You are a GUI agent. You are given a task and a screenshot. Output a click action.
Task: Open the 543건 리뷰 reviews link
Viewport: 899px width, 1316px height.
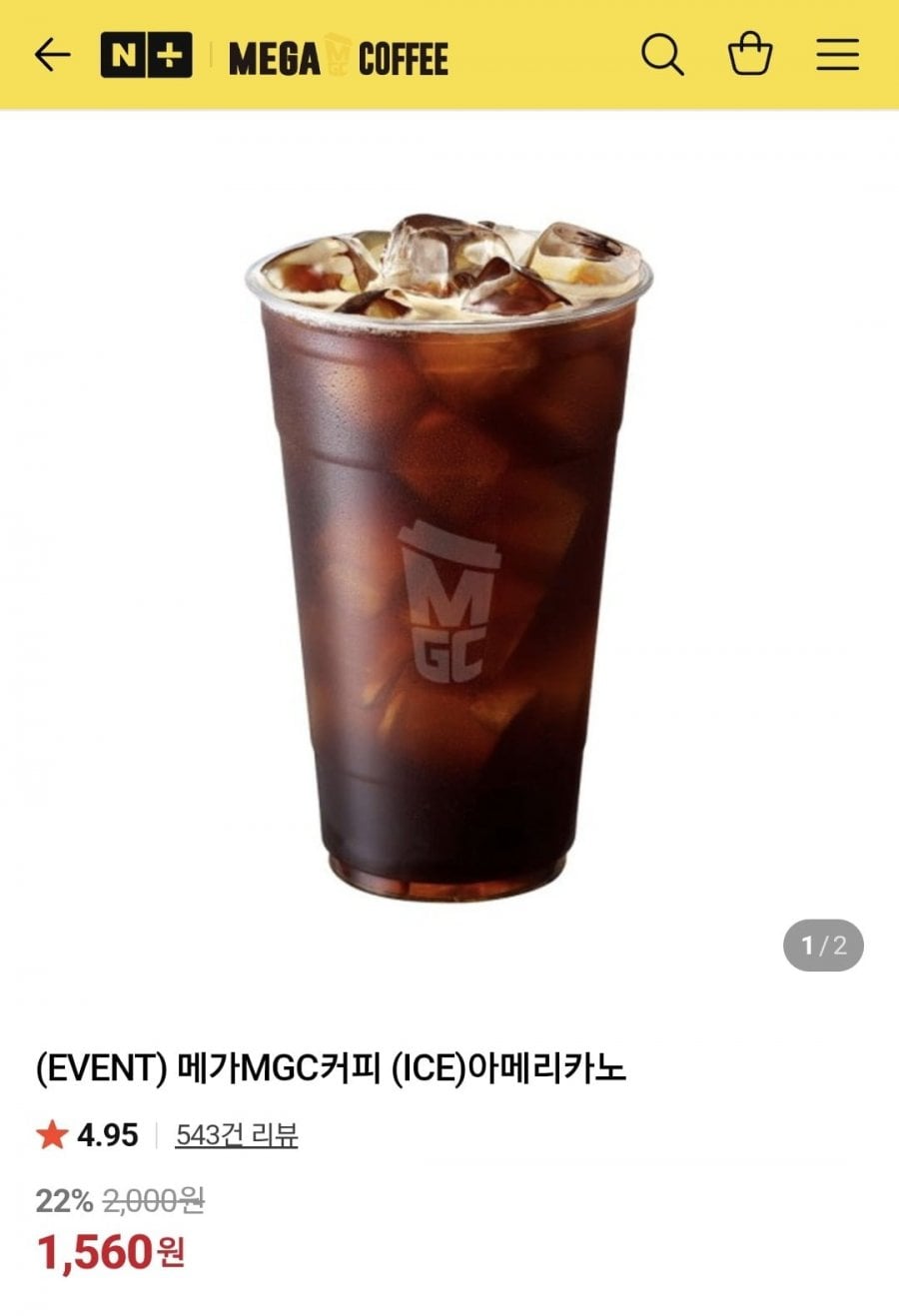point(237,1135)
